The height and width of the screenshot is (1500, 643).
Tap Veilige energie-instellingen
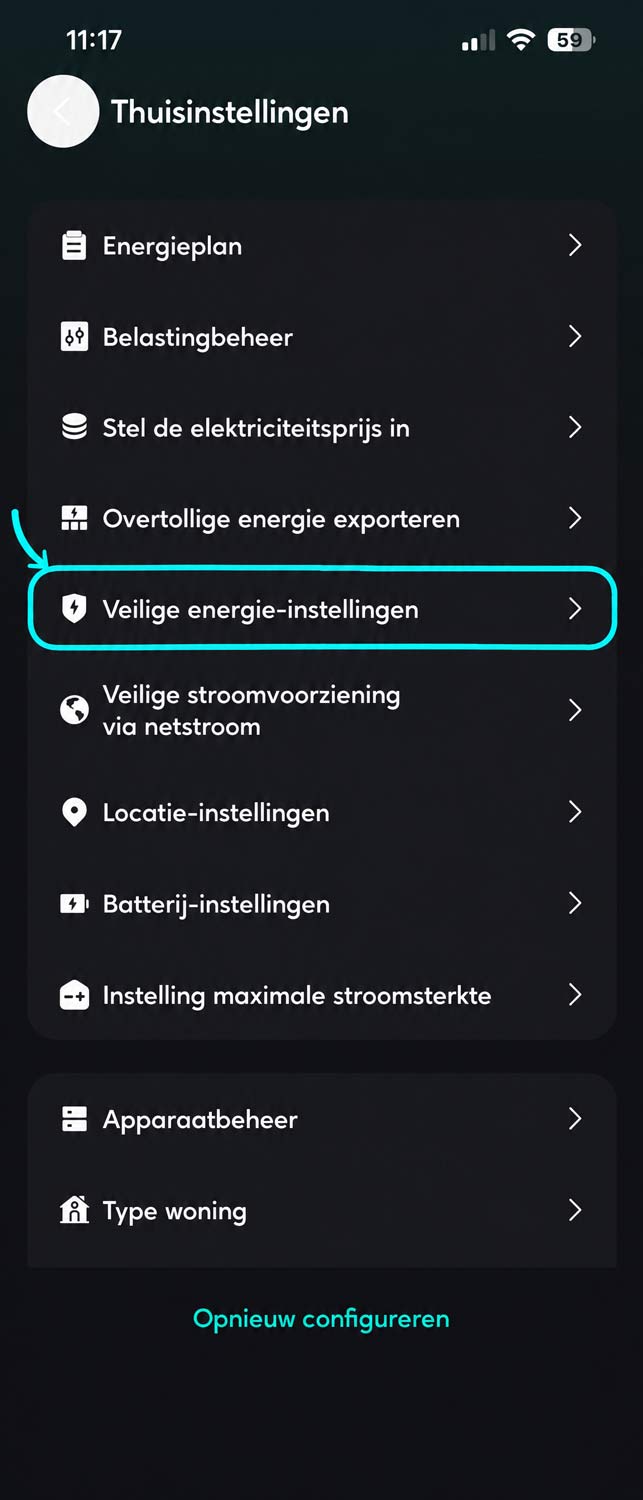[321, 609]
